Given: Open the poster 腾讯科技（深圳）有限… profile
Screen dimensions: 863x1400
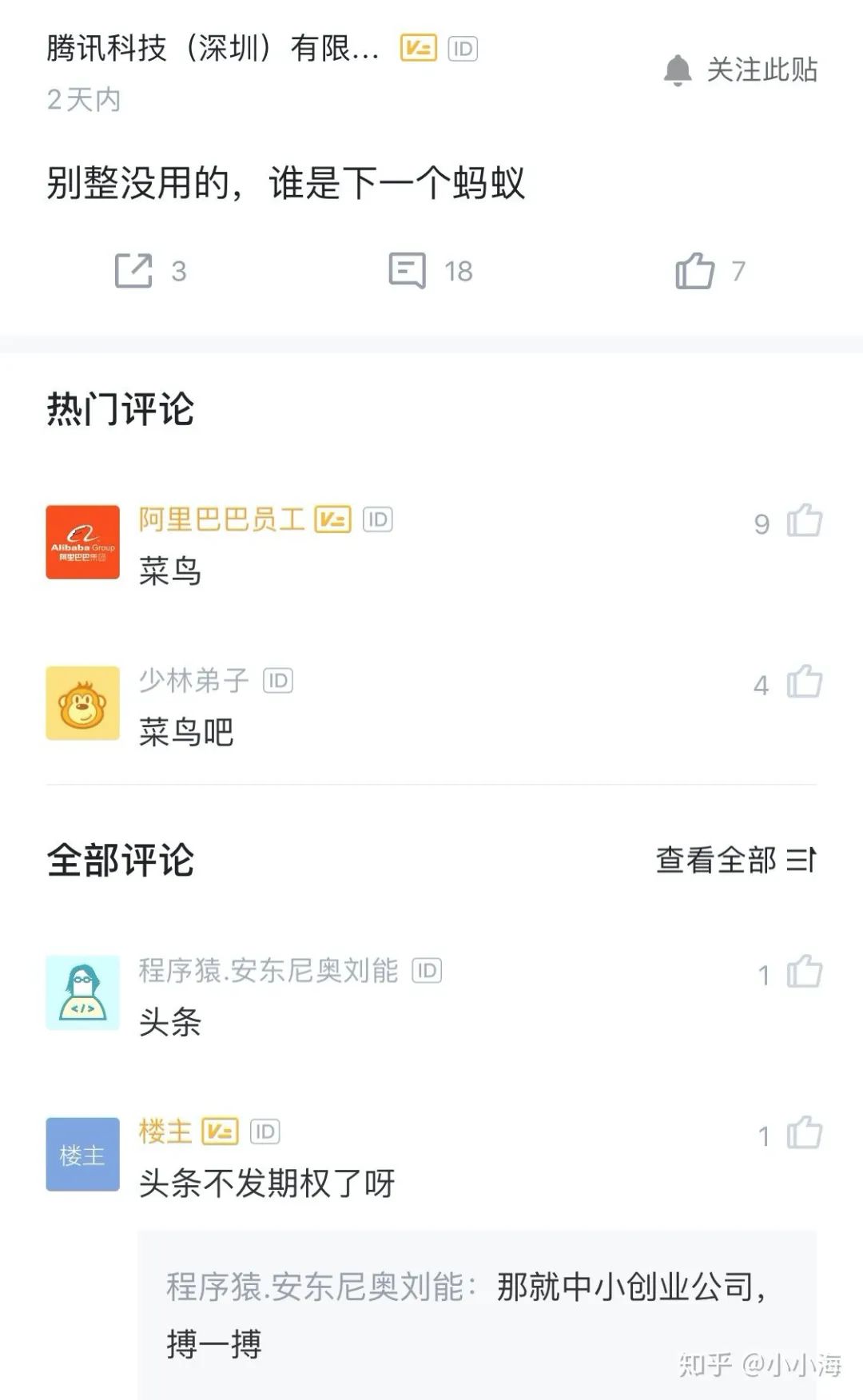Looking at the screenshot, I should 212,49.
